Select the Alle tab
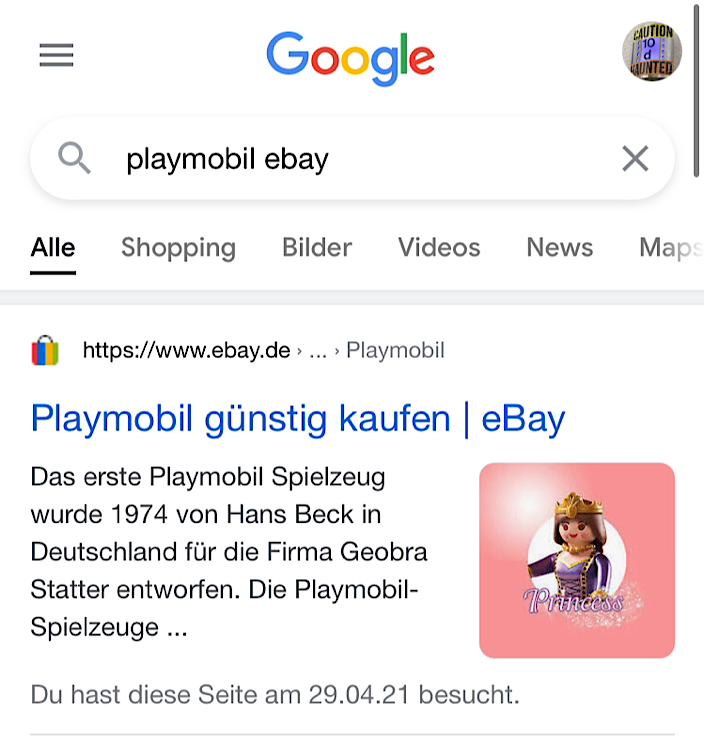The image size is (704, 750). coord(53,248)
